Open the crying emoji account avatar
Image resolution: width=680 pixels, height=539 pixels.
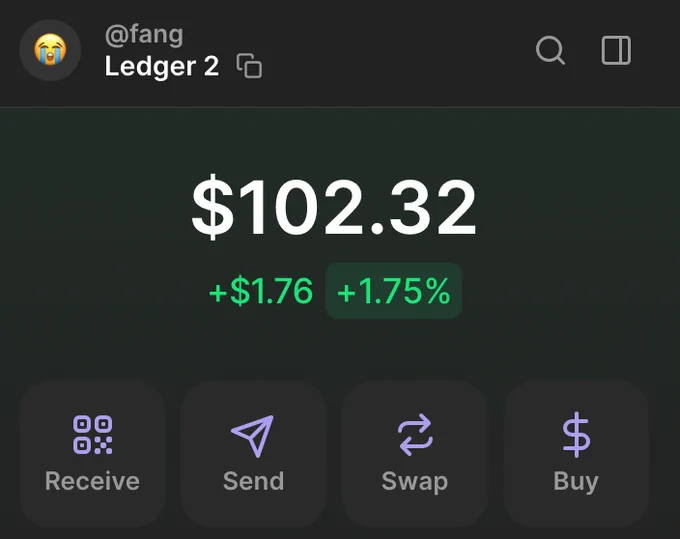pos(50,50)
